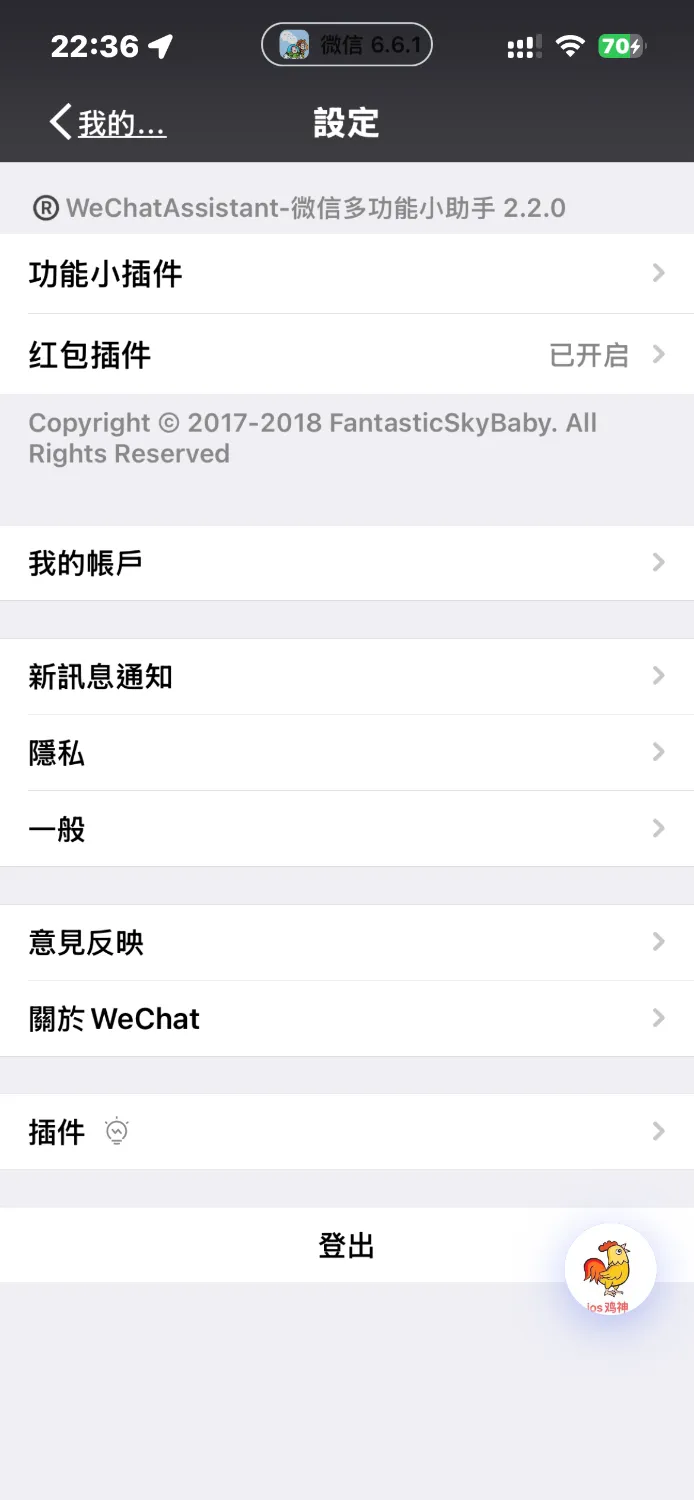Open the 插件 plugins row
This screenshot has width=694, height=1500.
point(346,1132)
